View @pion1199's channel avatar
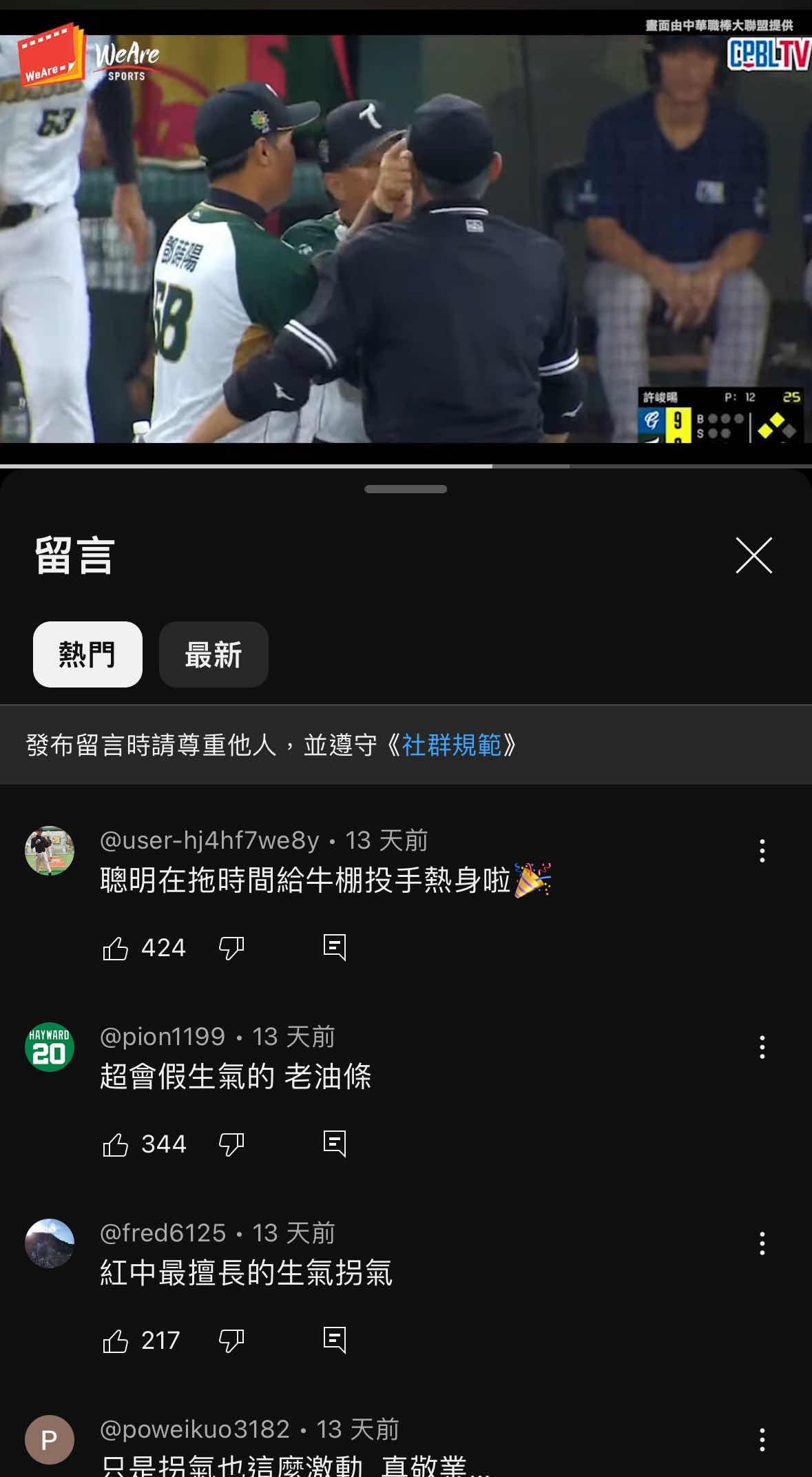Viewport: 812px width, 1477px height. [x=50, y=1047]
